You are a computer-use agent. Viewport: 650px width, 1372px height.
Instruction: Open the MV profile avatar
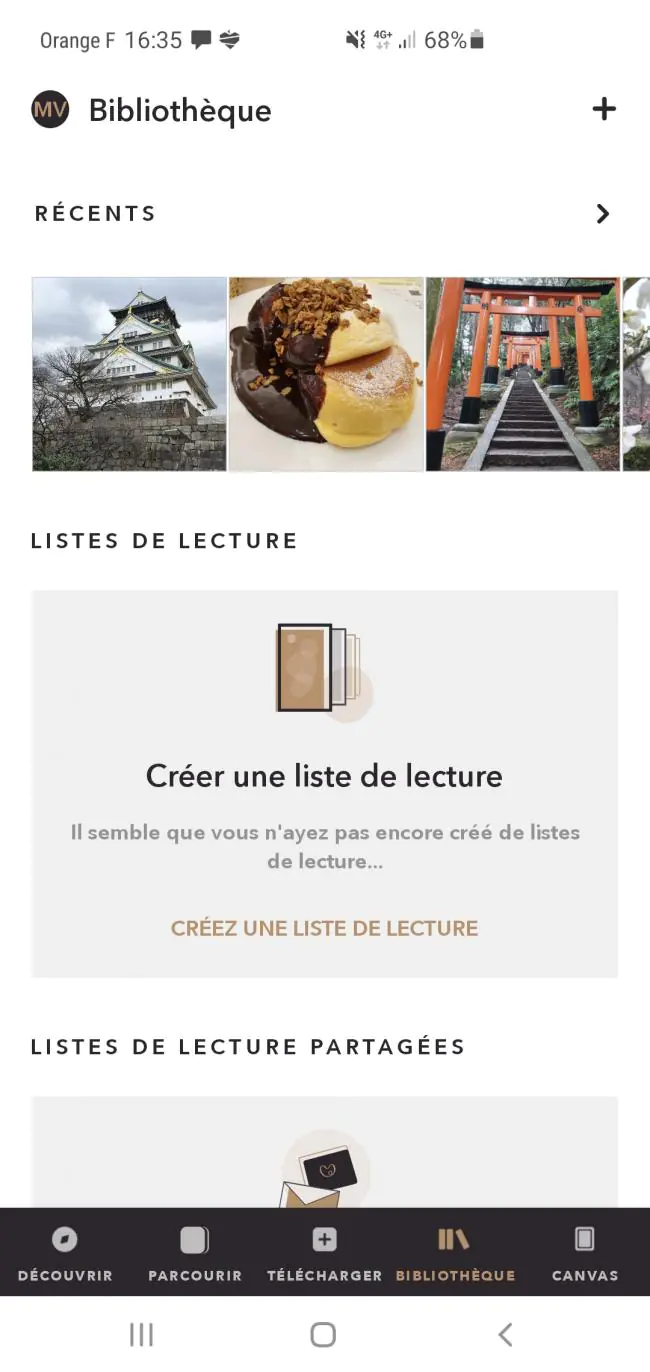[x=50, y=109]
